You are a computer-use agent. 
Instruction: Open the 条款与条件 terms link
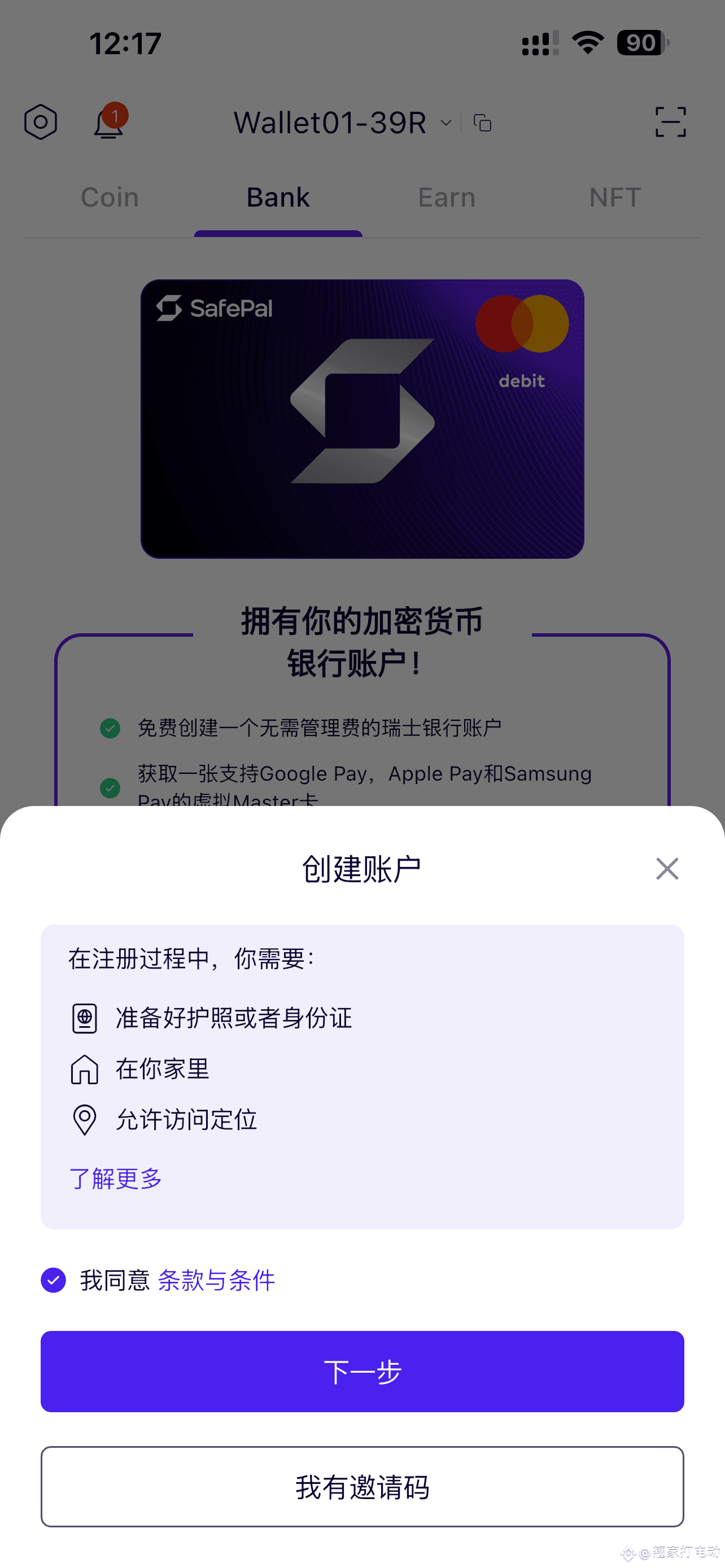pyautogui.click(x=216, y=1280)
